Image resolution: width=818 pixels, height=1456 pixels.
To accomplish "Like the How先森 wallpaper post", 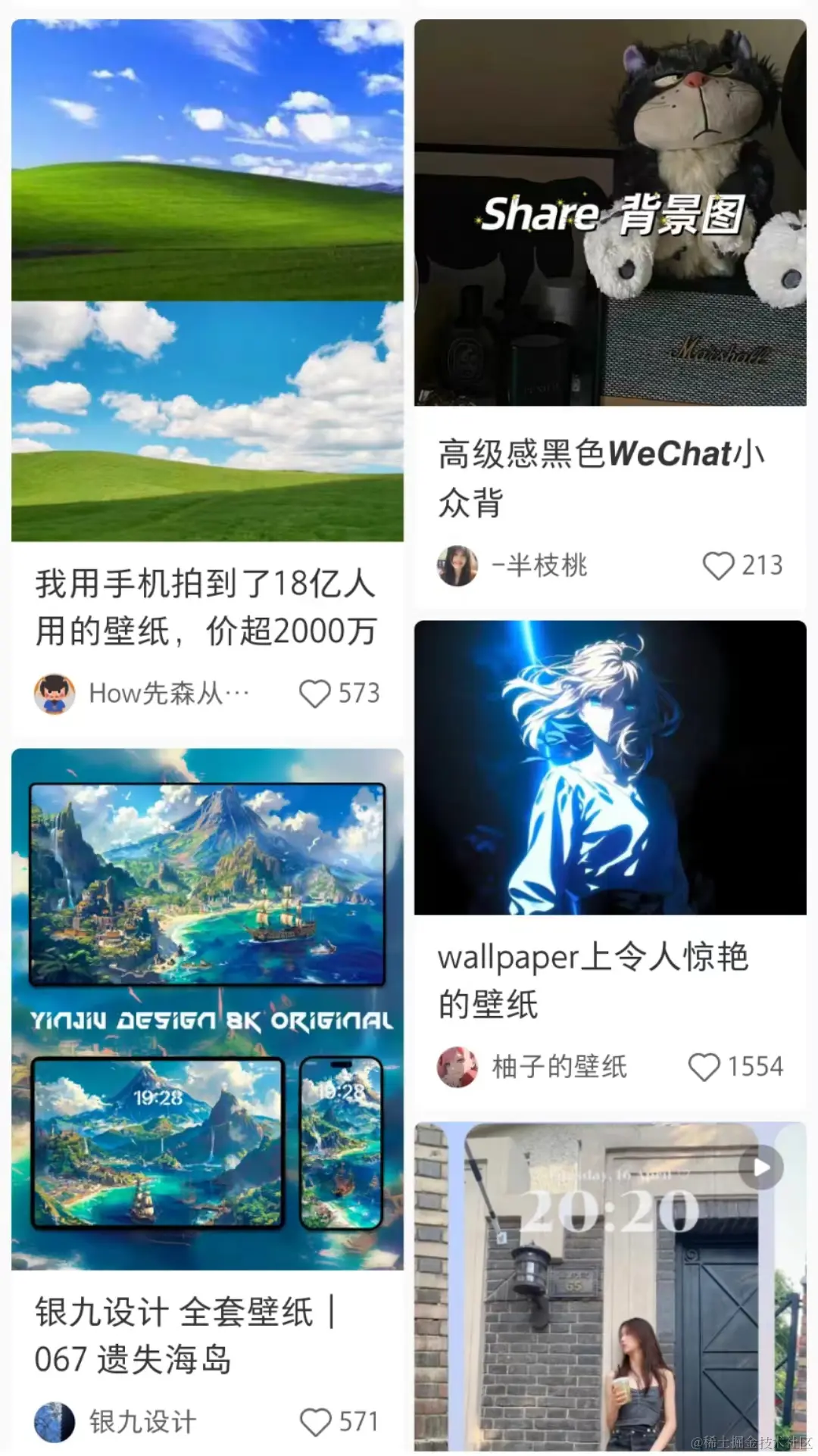I will point(315,694).
